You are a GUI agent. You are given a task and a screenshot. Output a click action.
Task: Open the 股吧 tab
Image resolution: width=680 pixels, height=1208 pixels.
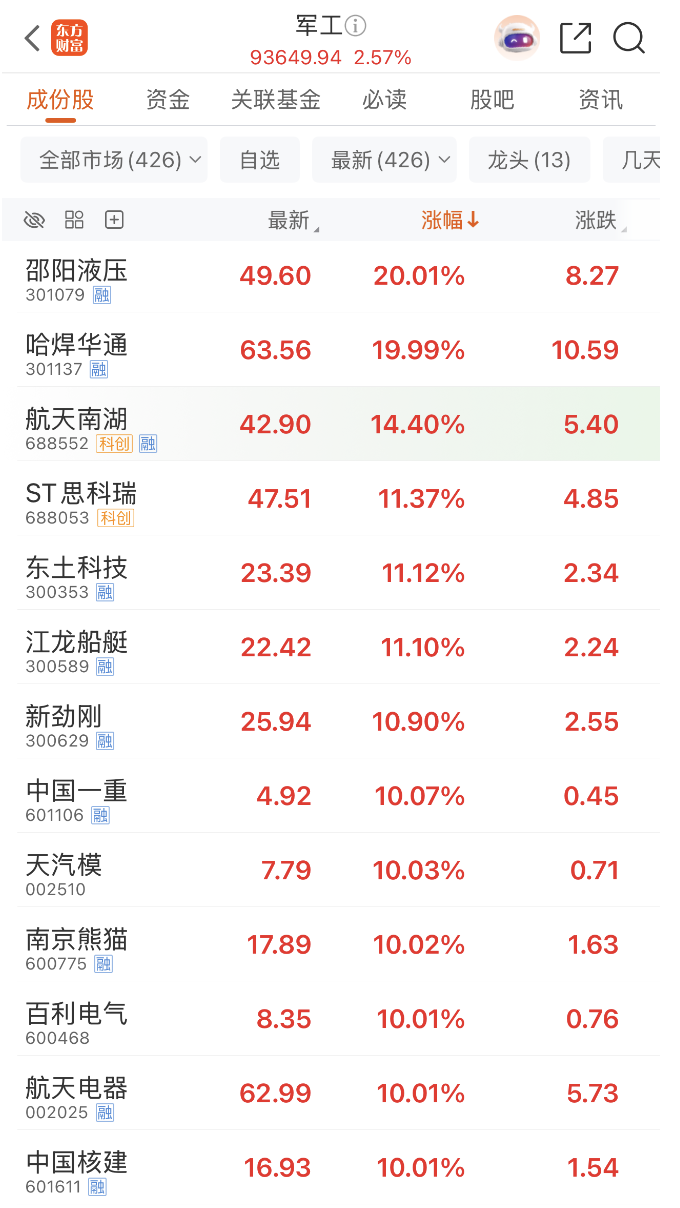click(x=492, y=100)
